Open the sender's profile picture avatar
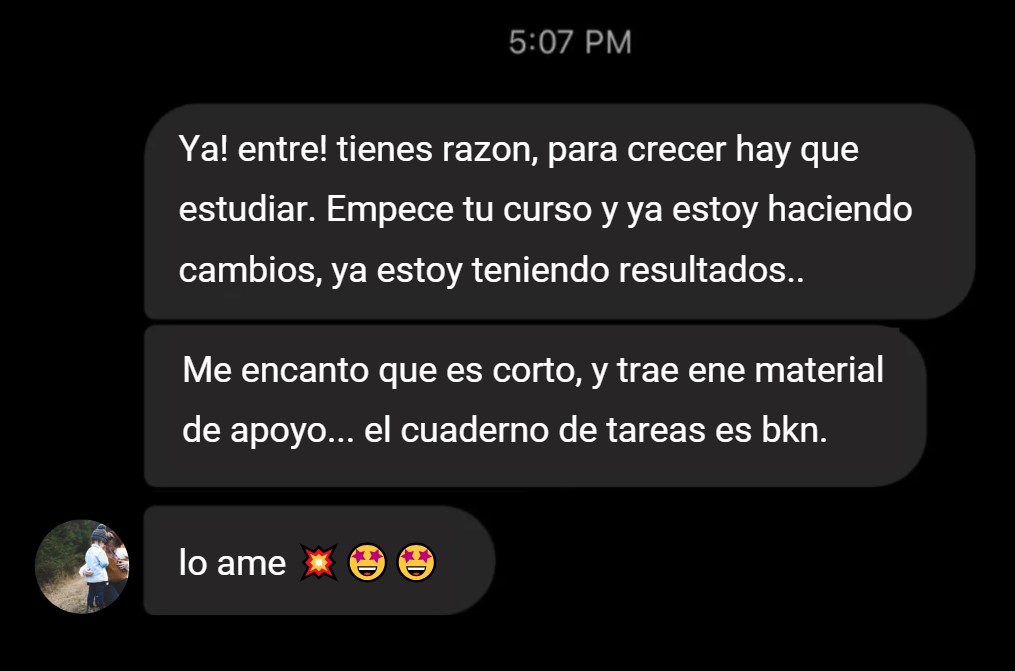 [82, 566]
